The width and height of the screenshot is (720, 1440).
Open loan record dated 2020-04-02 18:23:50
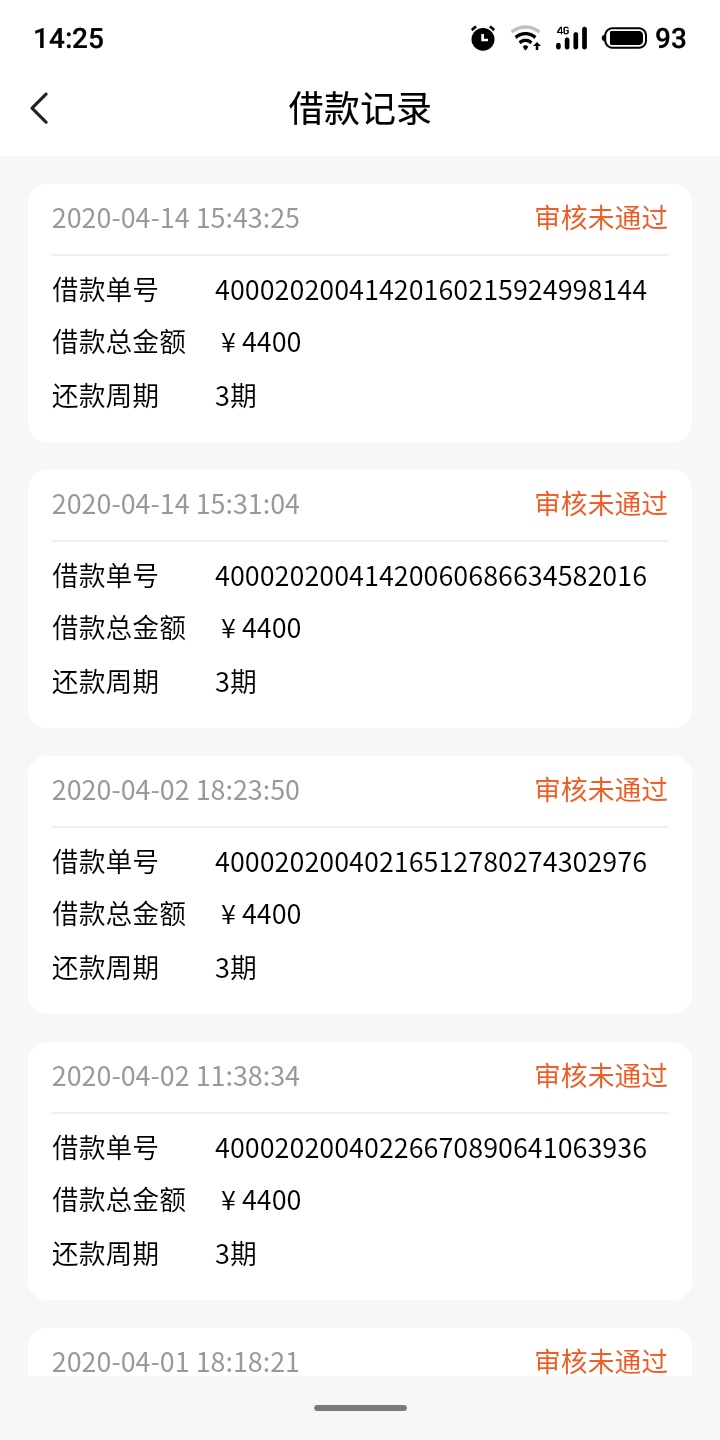coord(360,885)
